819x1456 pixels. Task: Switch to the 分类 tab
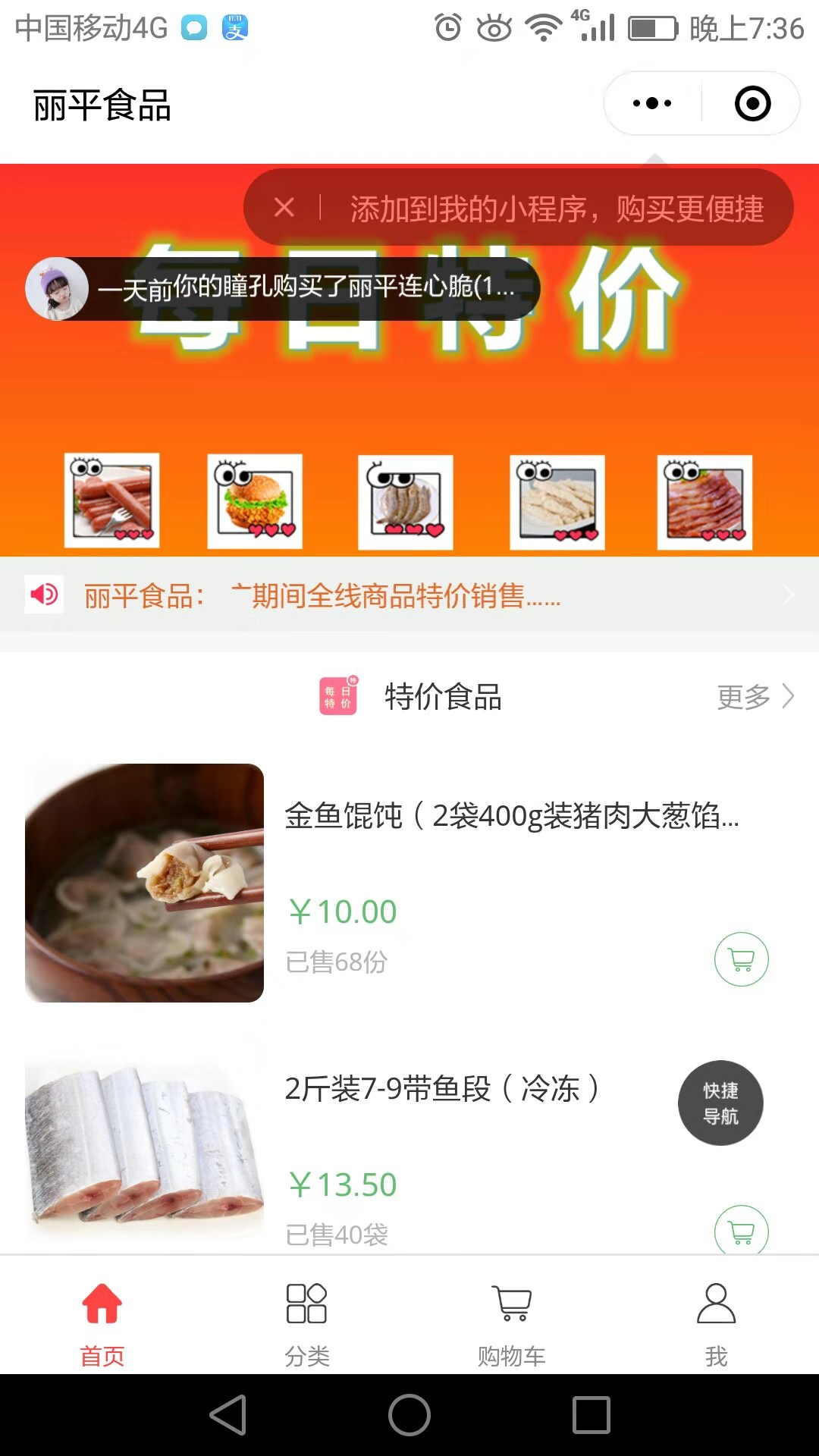[x=307, y=1323]
